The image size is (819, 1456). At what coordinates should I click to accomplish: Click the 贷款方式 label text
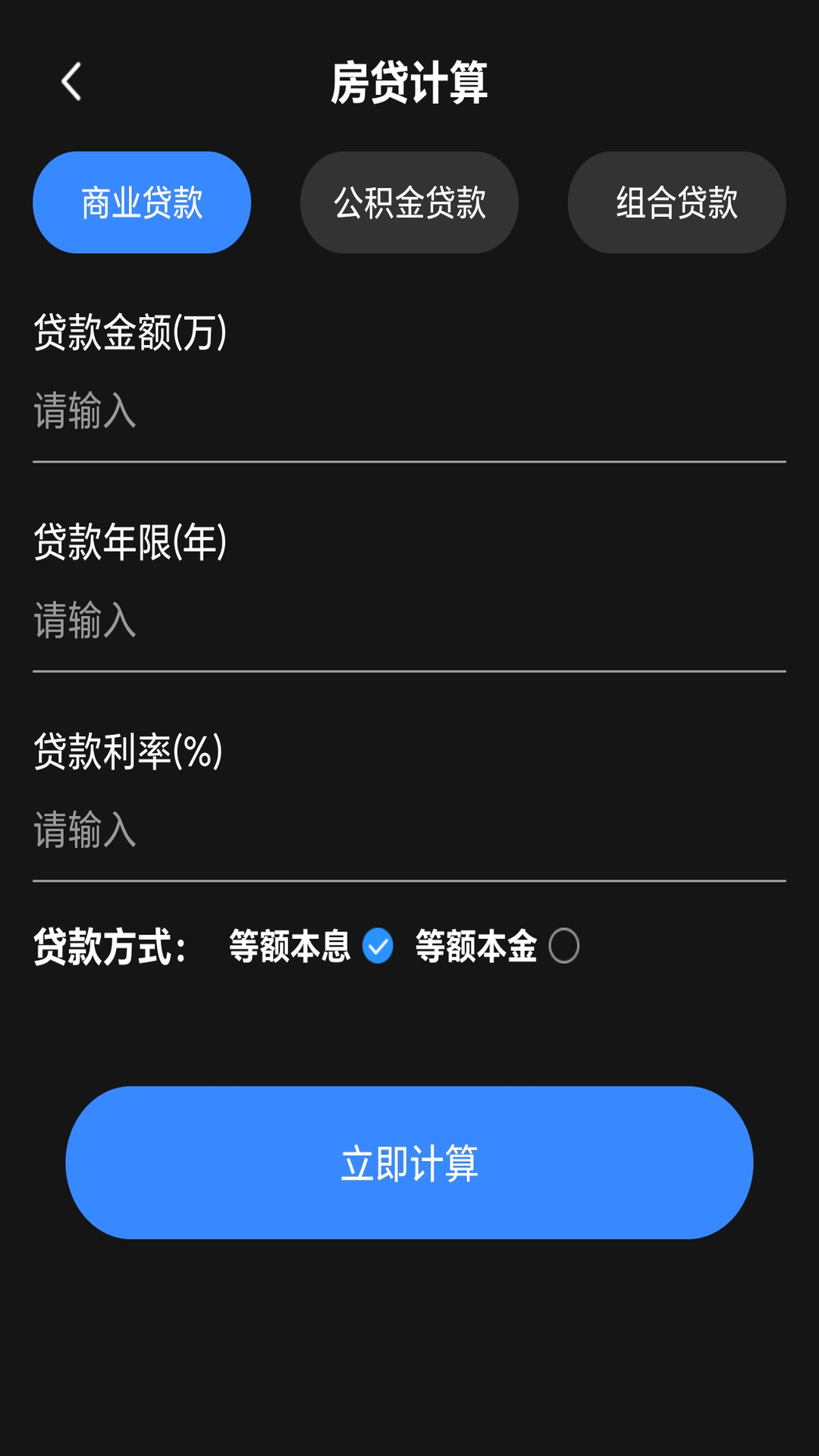pos(110,944)
